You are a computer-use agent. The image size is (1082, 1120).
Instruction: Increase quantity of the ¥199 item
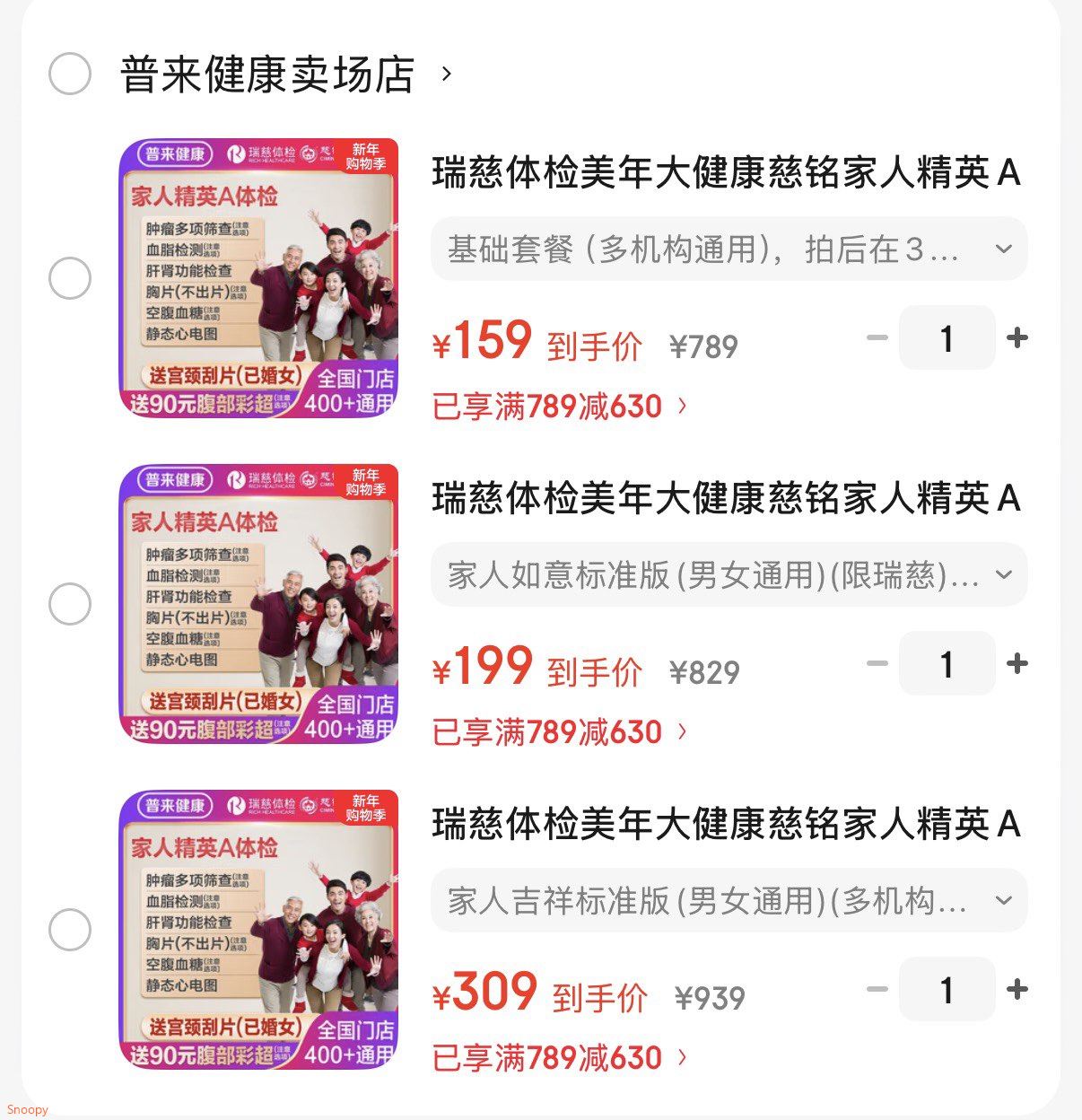[1017, 664]
